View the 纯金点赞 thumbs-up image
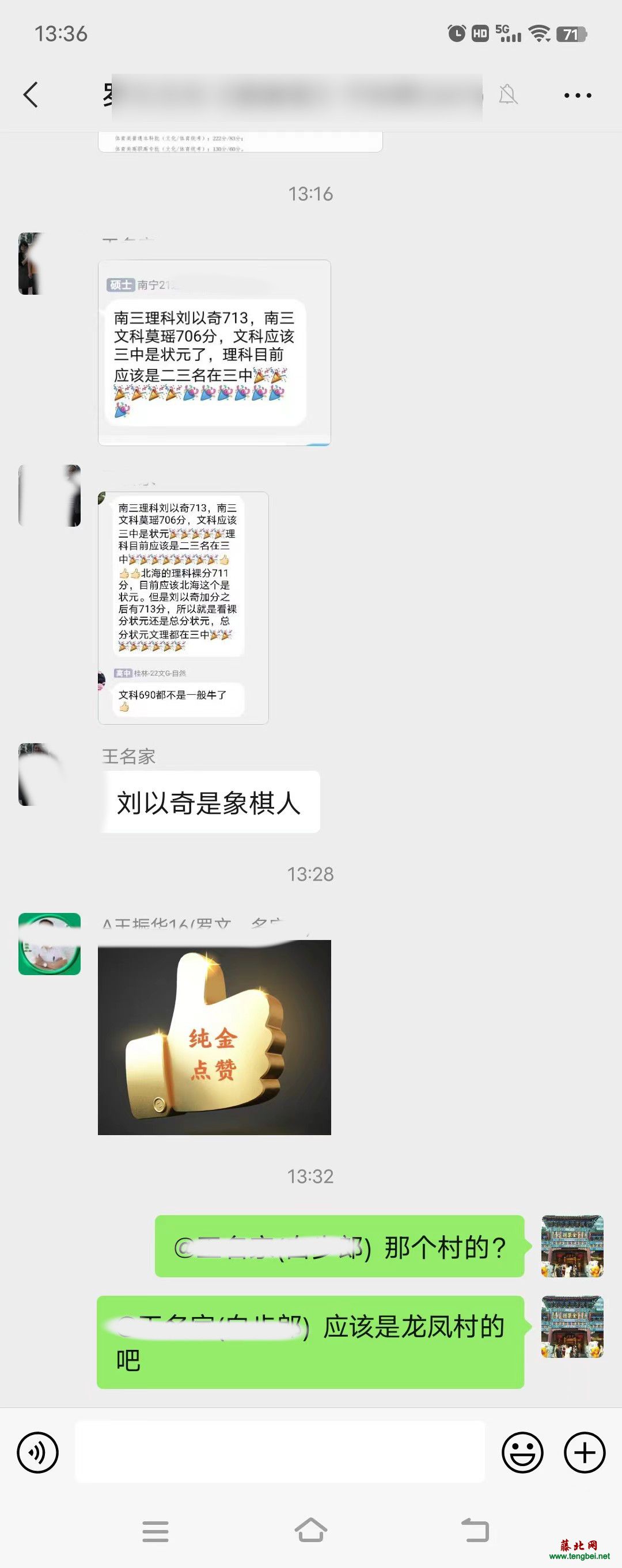 click(x=214, y=1037)
